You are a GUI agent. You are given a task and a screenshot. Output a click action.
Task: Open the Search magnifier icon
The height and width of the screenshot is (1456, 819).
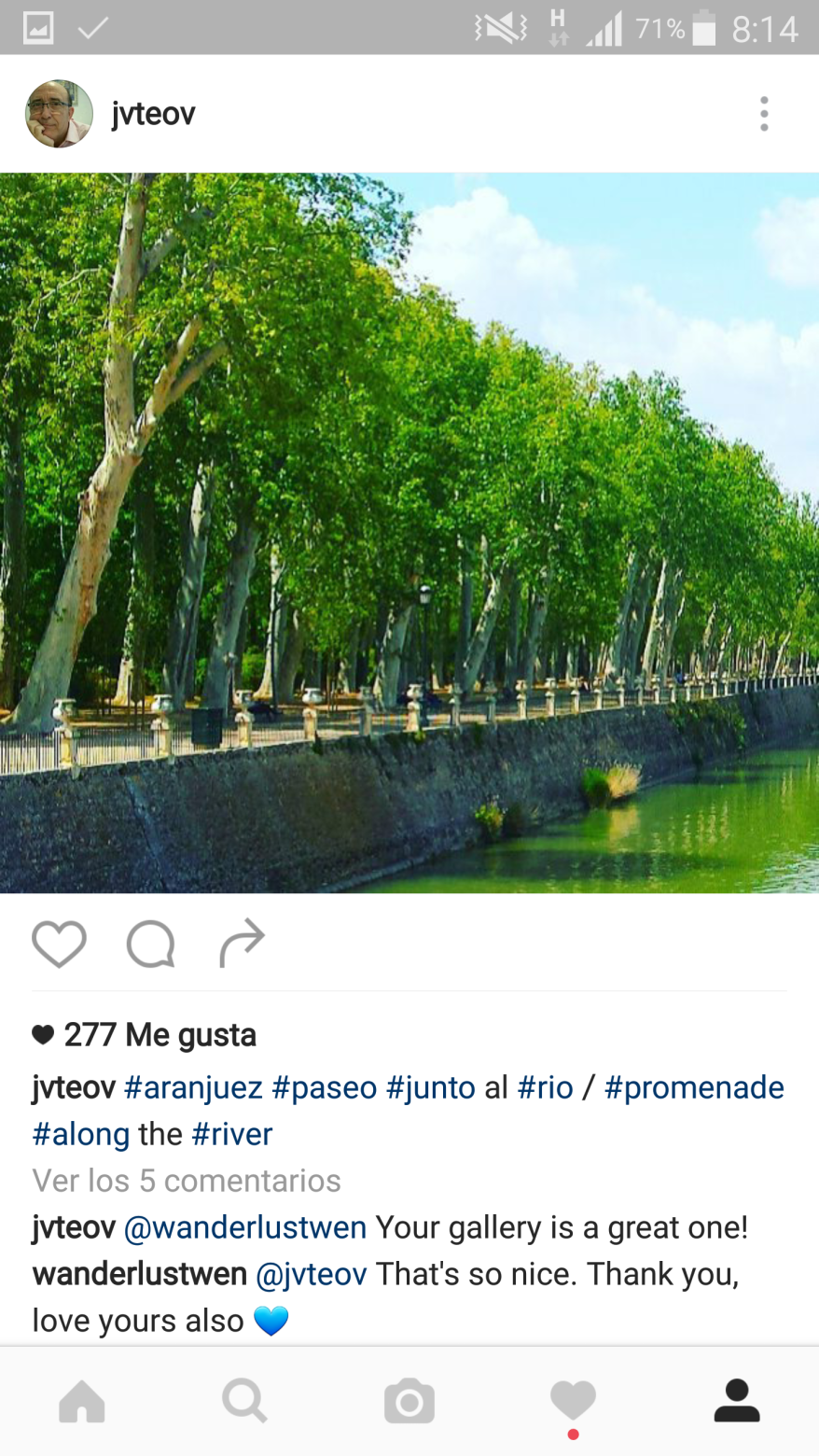244,1400
